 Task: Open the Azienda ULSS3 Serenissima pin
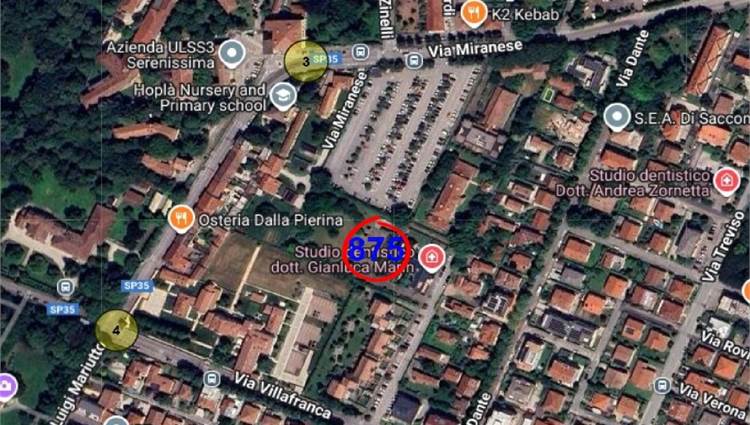[x=233, y=52]
